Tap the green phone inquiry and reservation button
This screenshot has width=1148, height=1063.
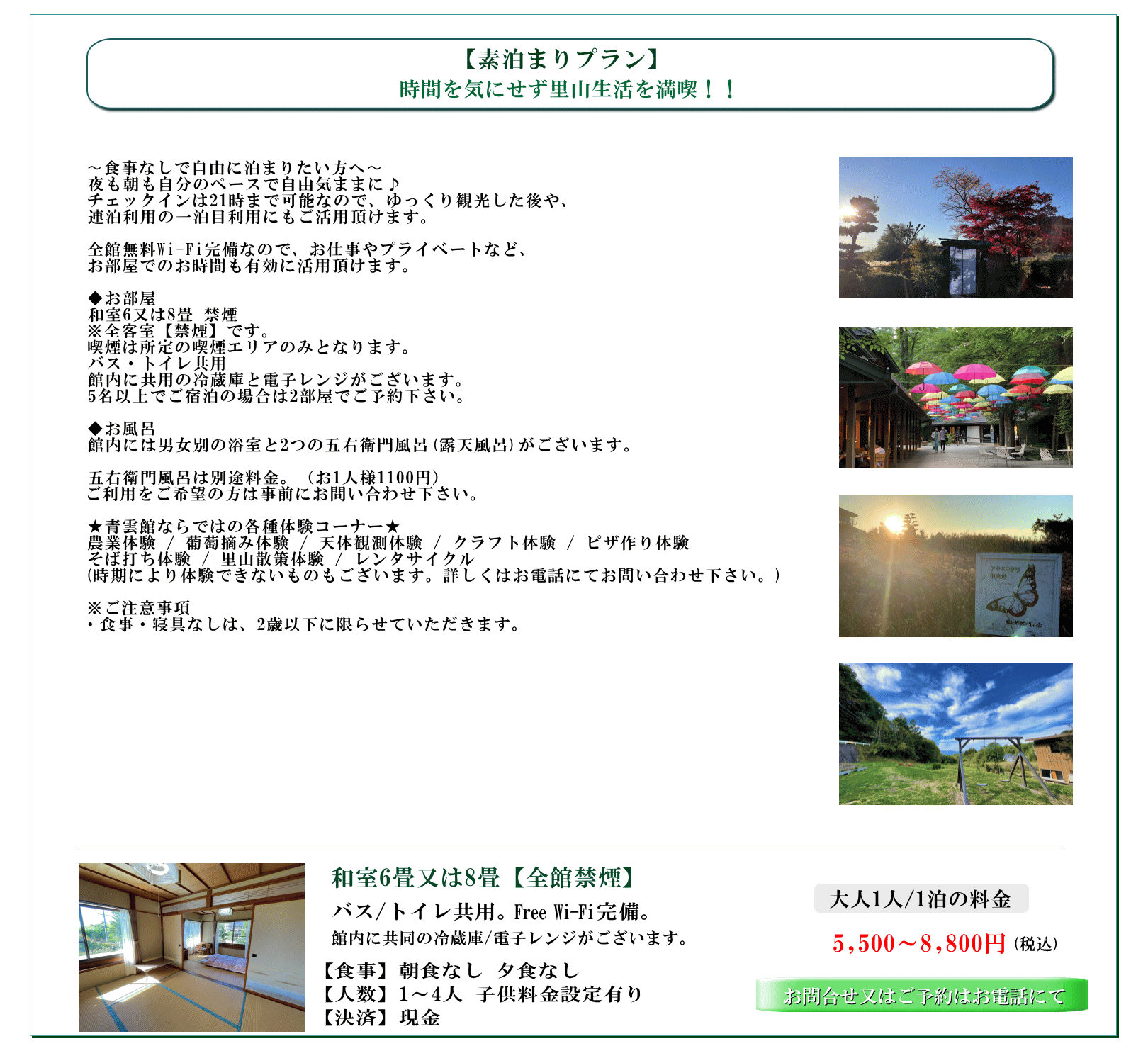click(922, 996)
